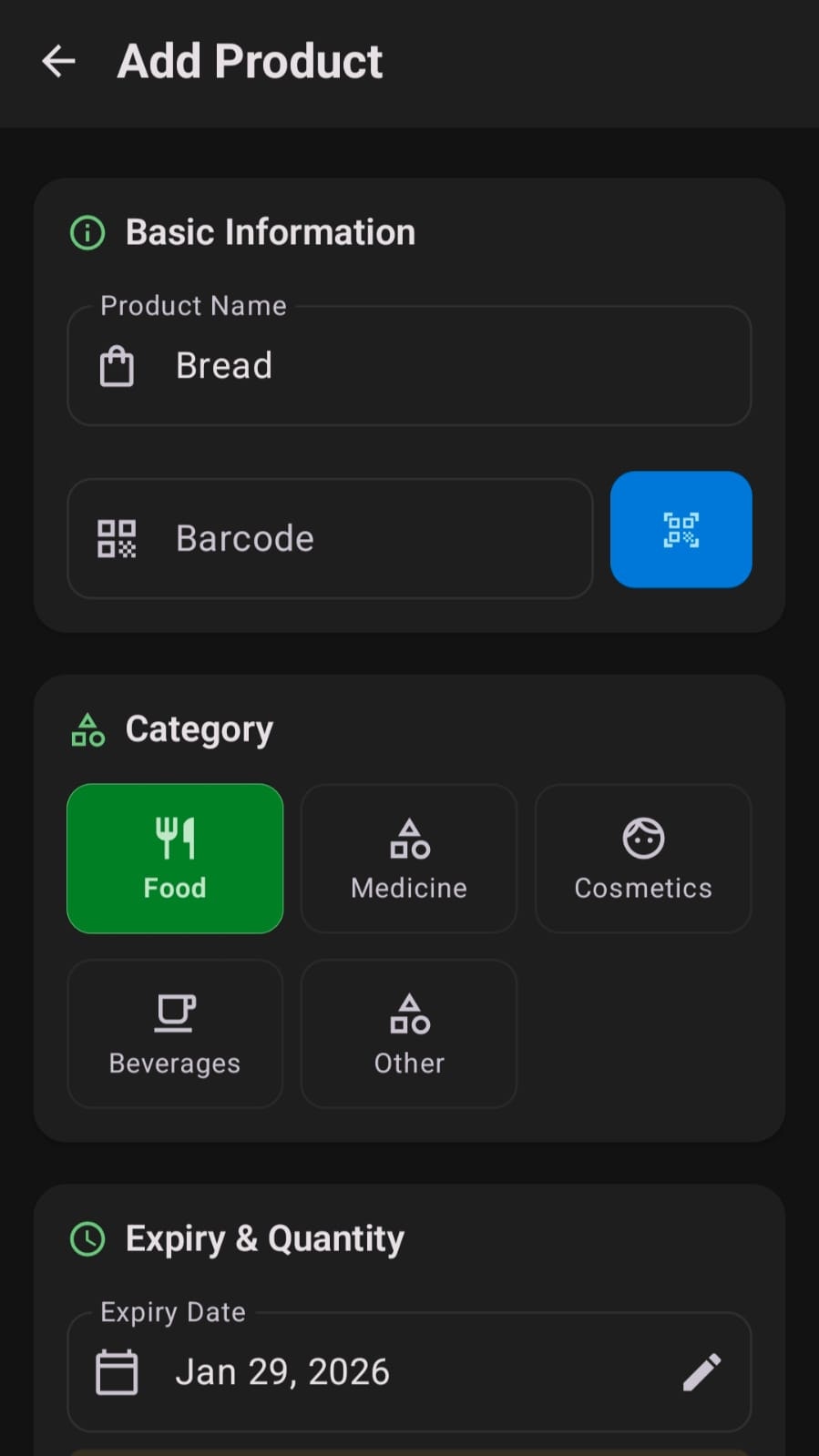Pick the Cosmetics category
819x1456 pixels.
(643, 858)
